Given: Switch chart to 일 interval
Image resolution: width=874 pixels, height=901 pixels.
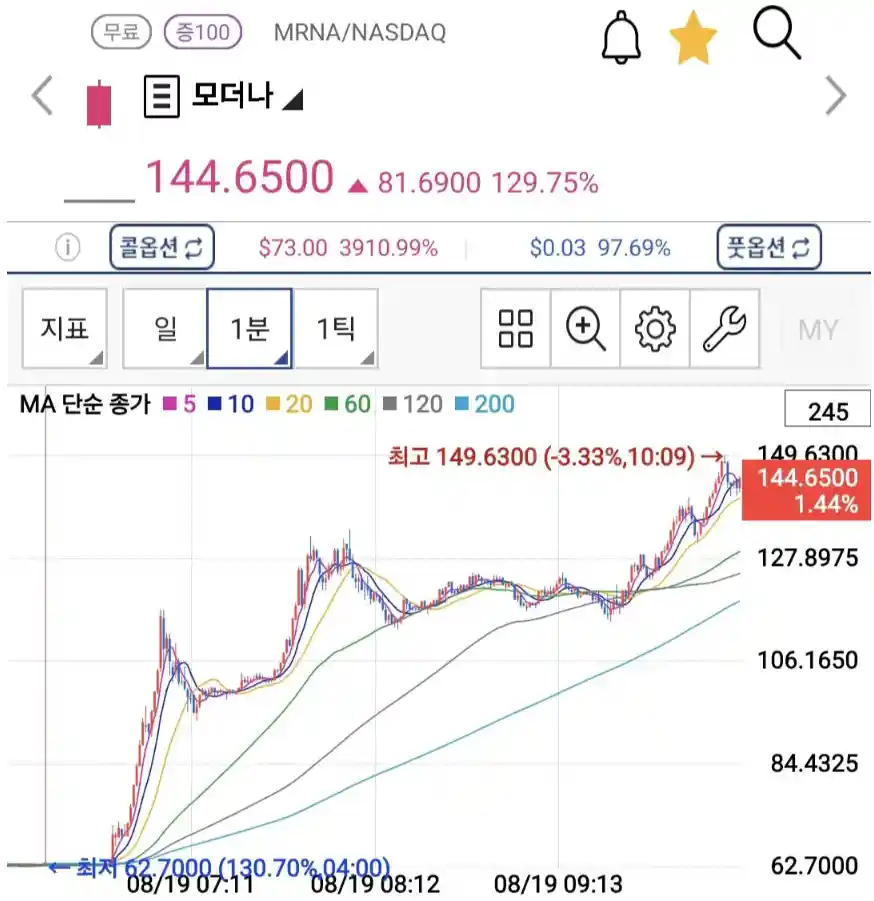Looking at the screenshot, I should click(165, 329).
